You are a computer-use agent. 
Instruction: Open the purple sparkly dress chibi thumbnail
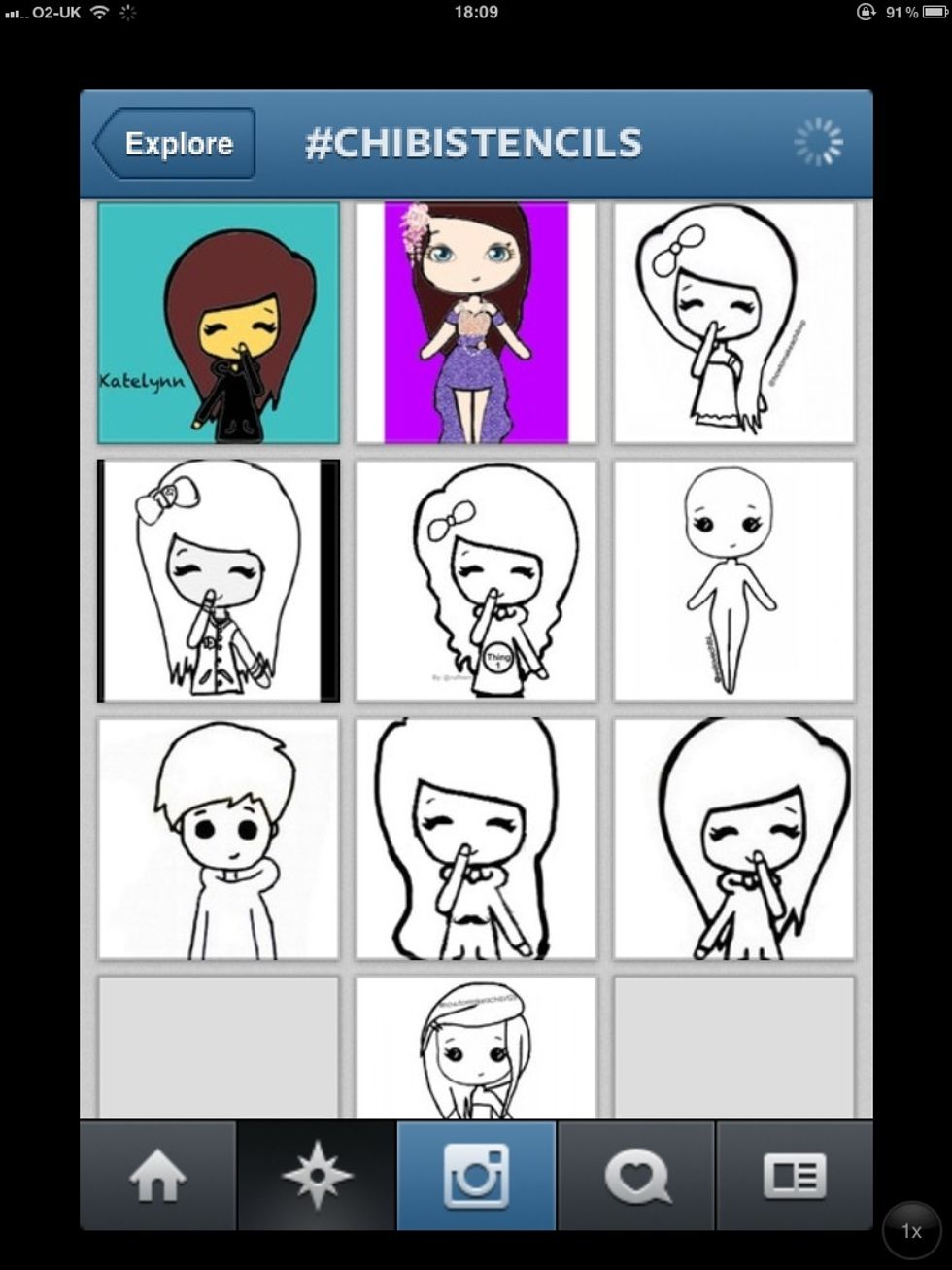(476, 324)
